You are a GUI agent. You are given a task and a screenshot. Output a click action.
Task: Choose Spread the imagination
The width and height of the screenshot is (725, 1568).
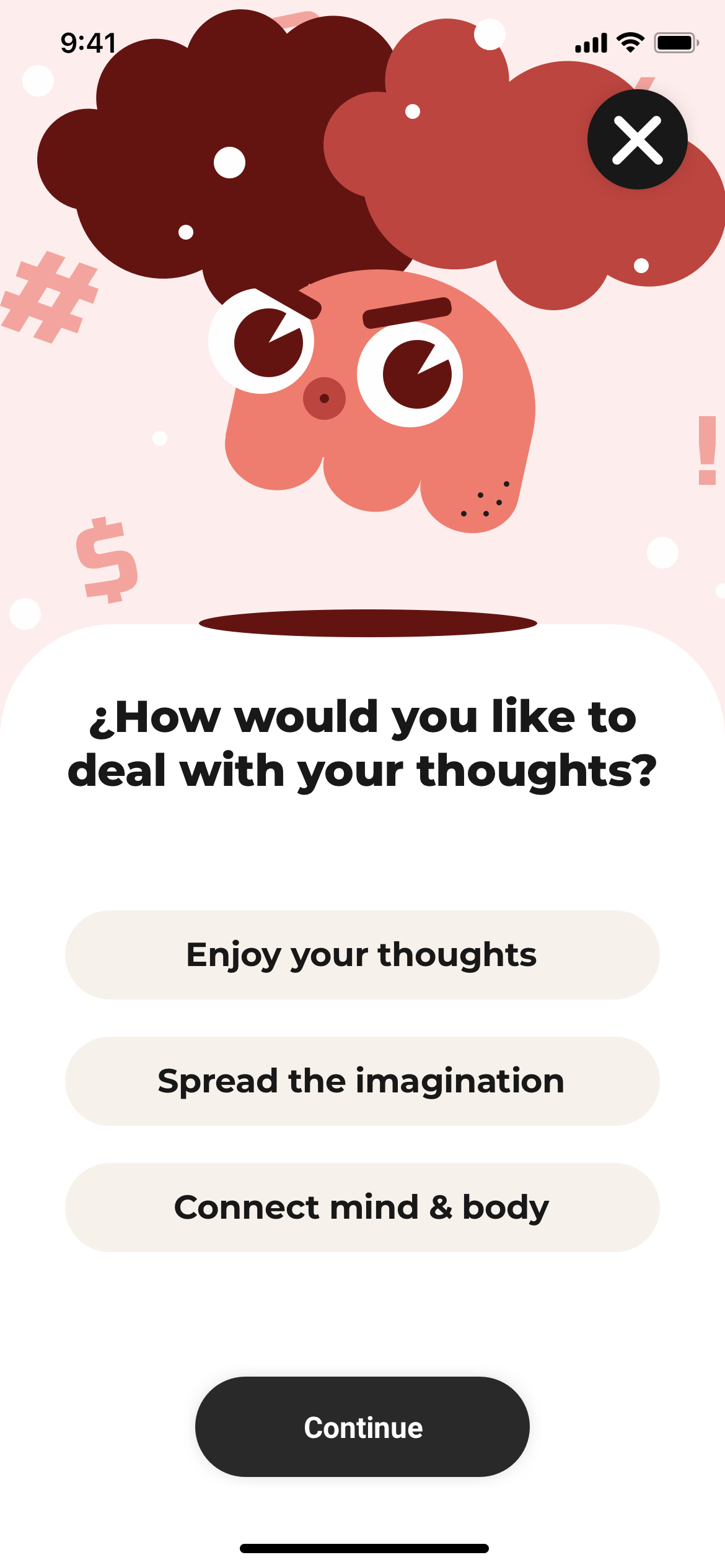pyautogui.click(x=362, y=1081)
